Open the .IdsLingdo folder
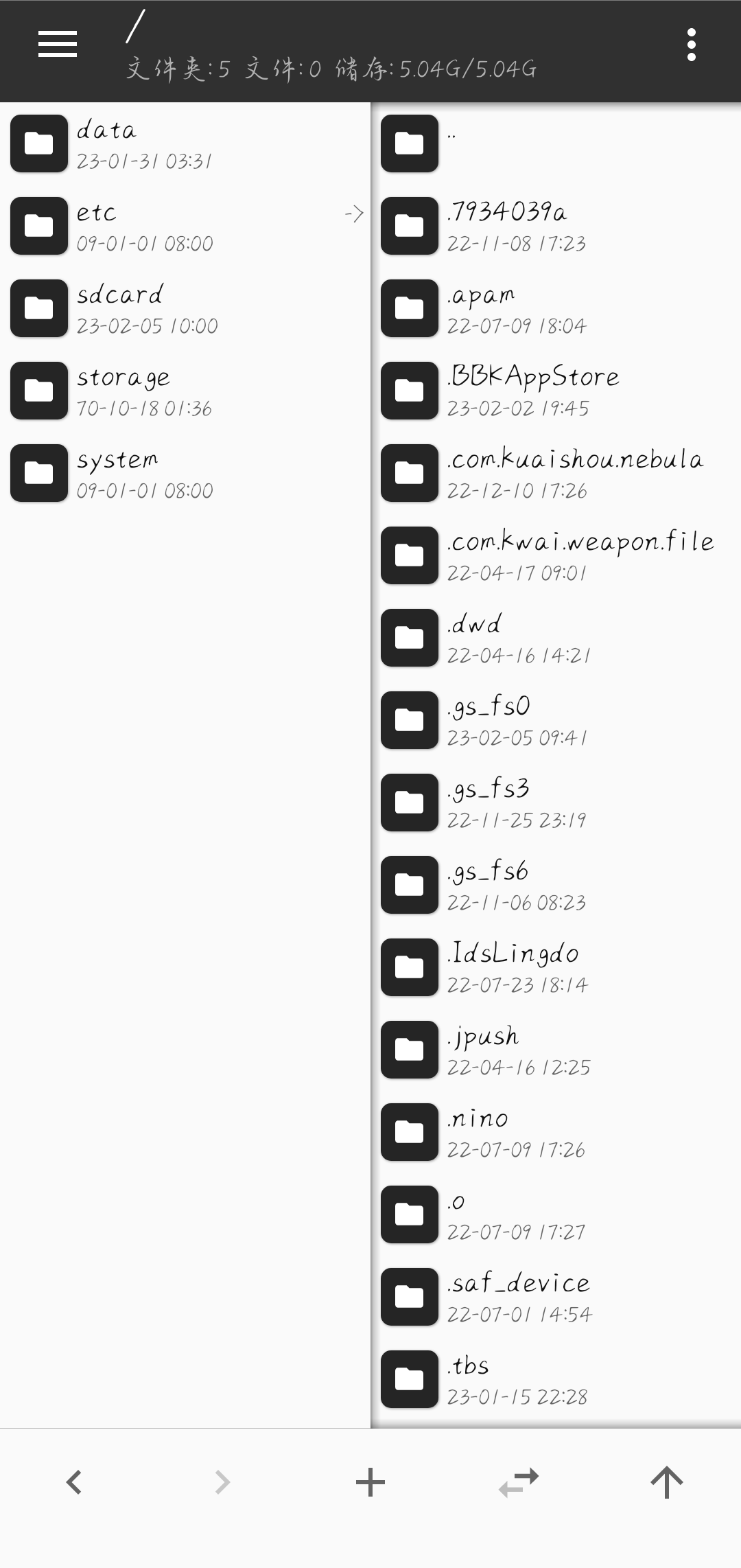Viewport: 741px width, 1568px height. pyautogui.click(x=556, y=967)
